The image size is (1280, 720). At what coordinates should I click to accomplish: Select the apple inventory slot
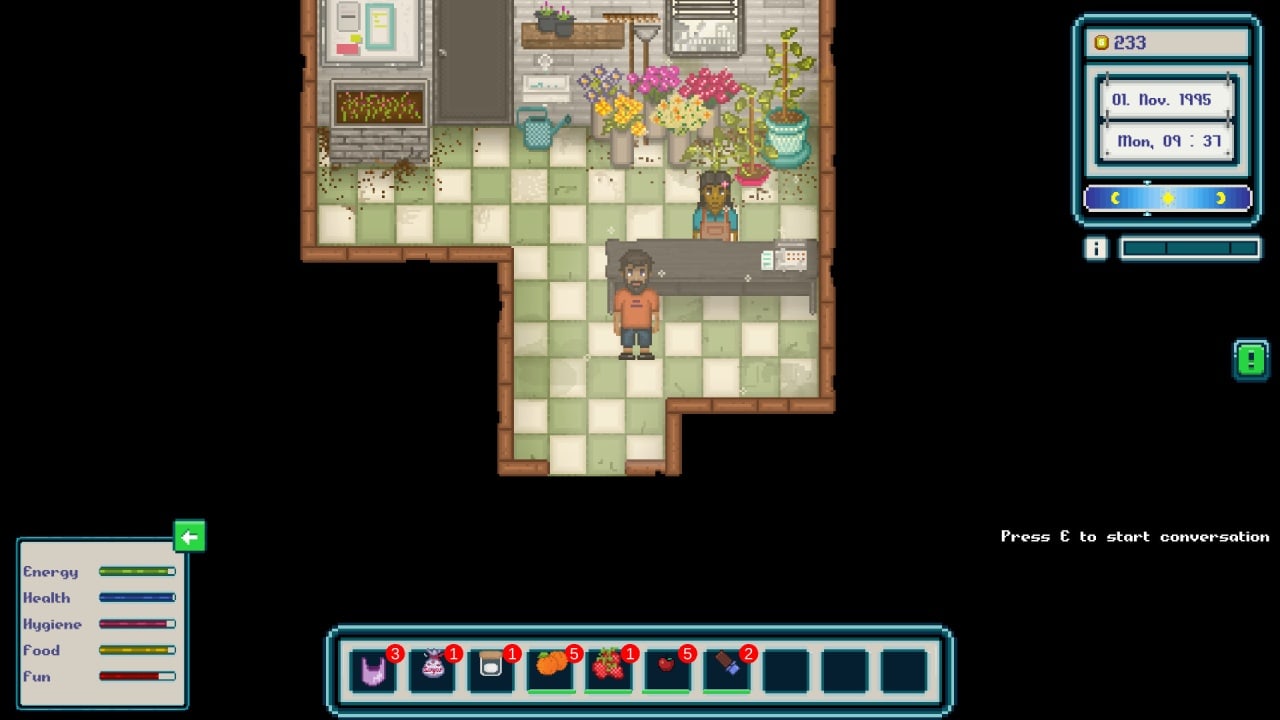(x=667, y=670)
